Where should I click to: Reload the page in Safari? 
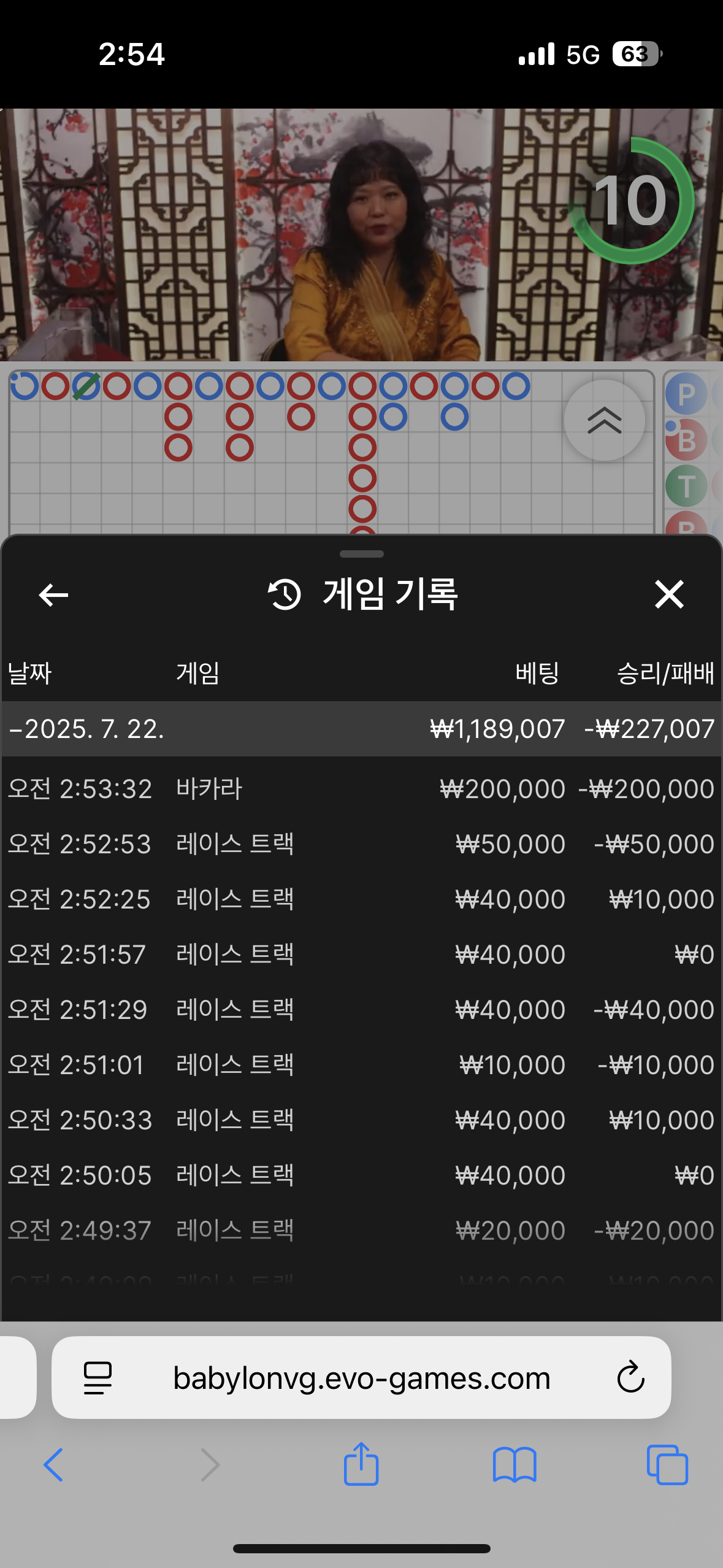click(x=630, y=1377)
